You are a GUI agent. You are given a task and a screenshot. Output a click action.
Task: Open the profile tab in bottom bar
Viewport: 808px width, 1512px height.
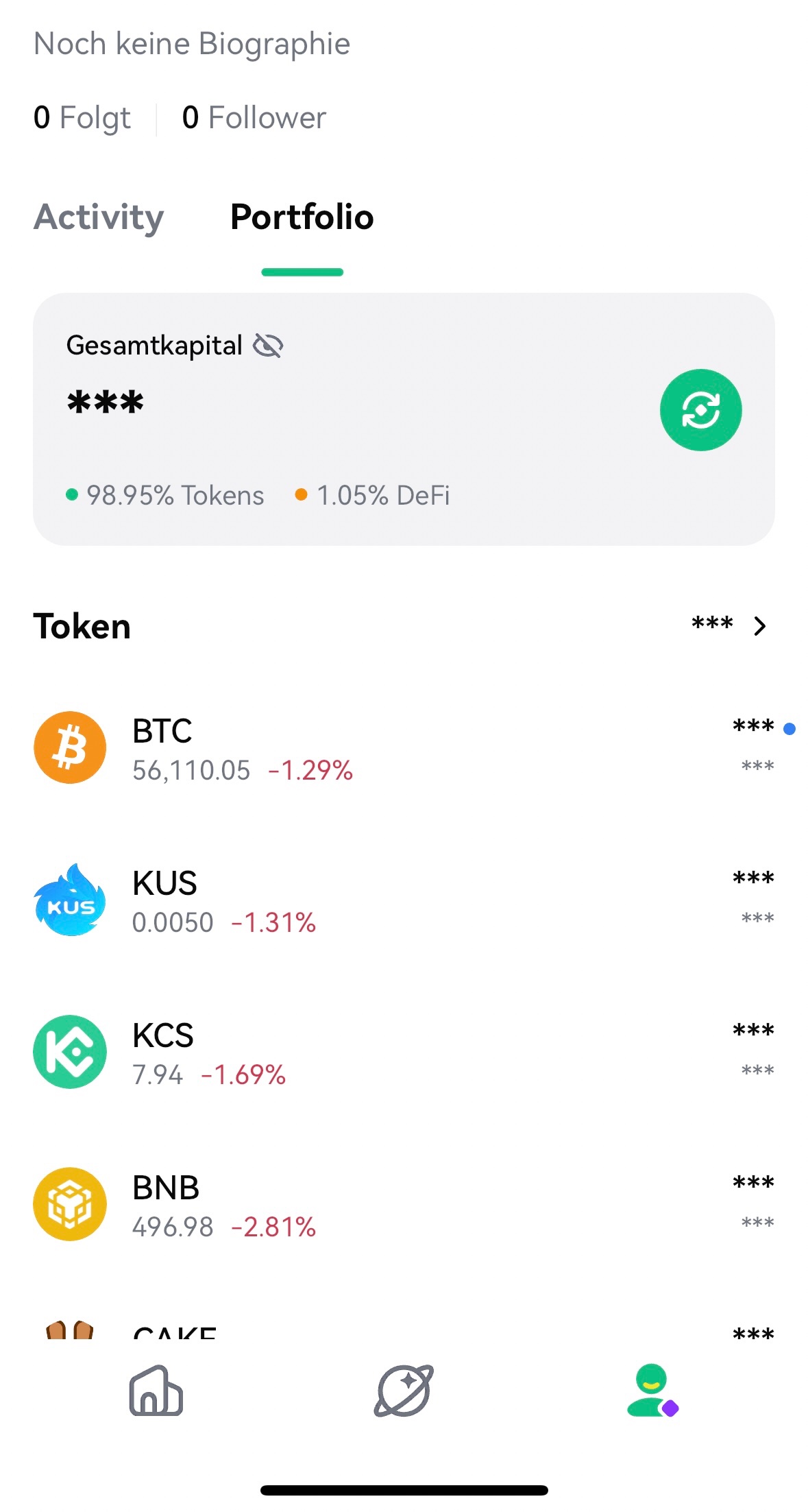click(x=652, y=1391)
